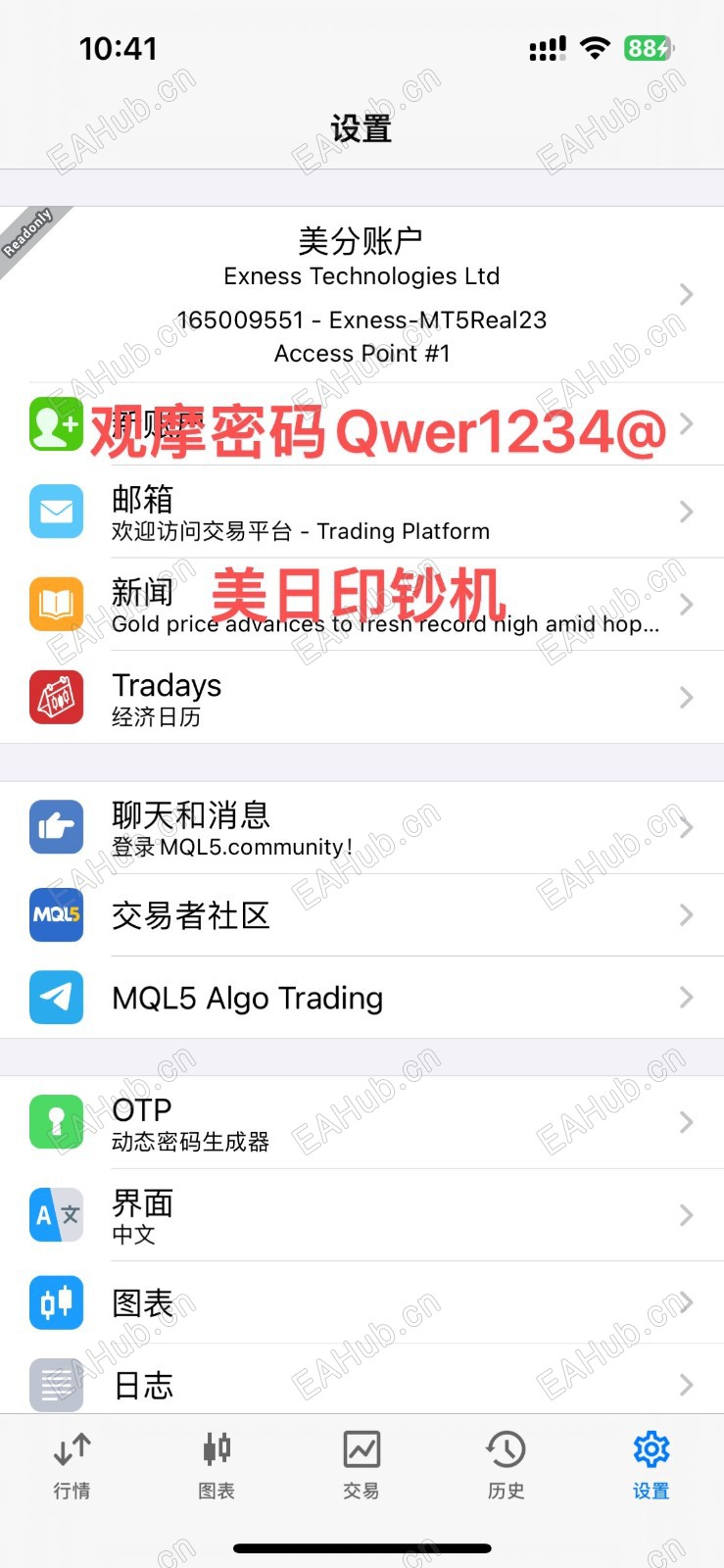The image size is (724, 1568).
Task: Switch to the 历史 history tab
Action: (x=506, y=1465)
